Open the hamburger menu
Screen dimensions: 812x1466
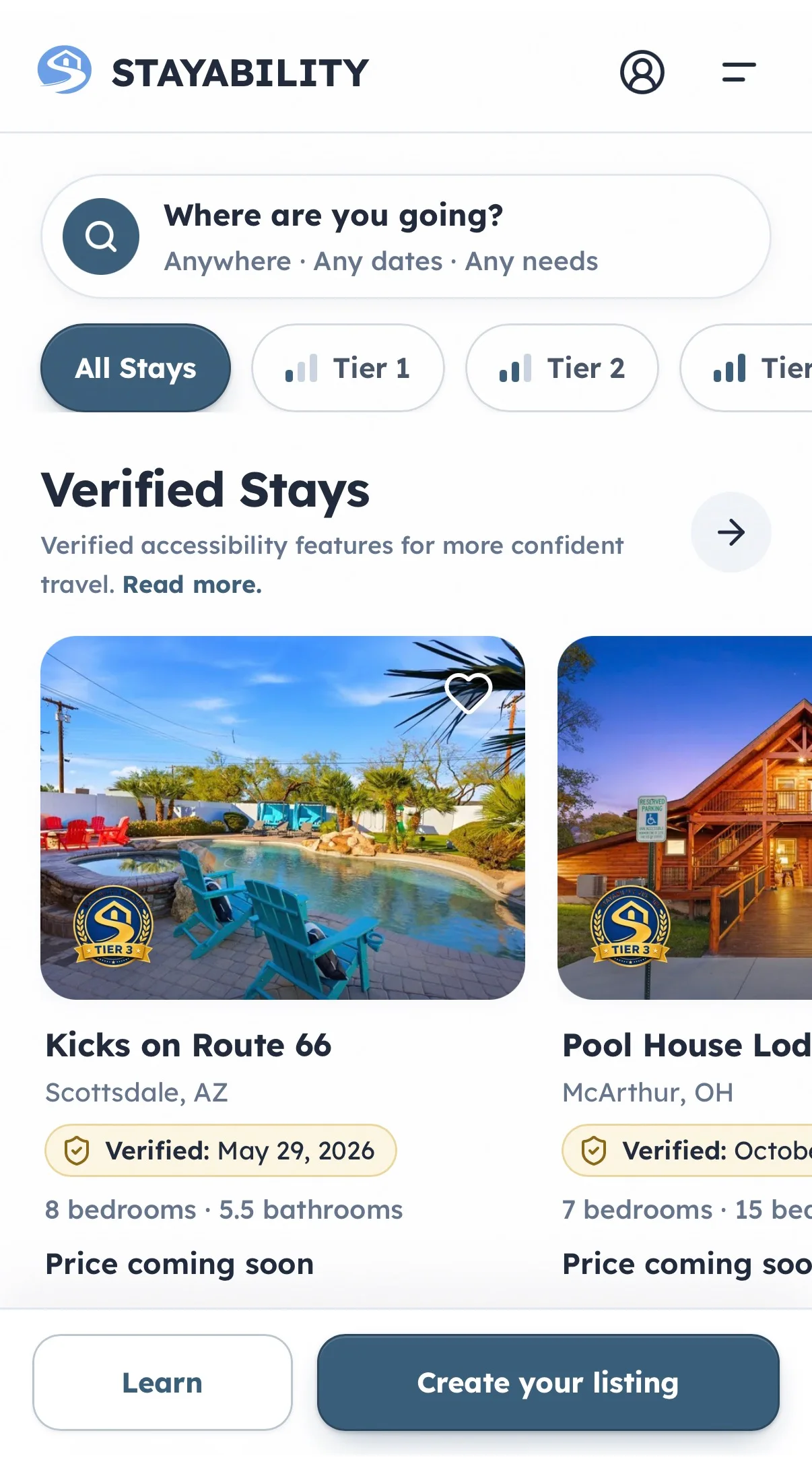739,72
